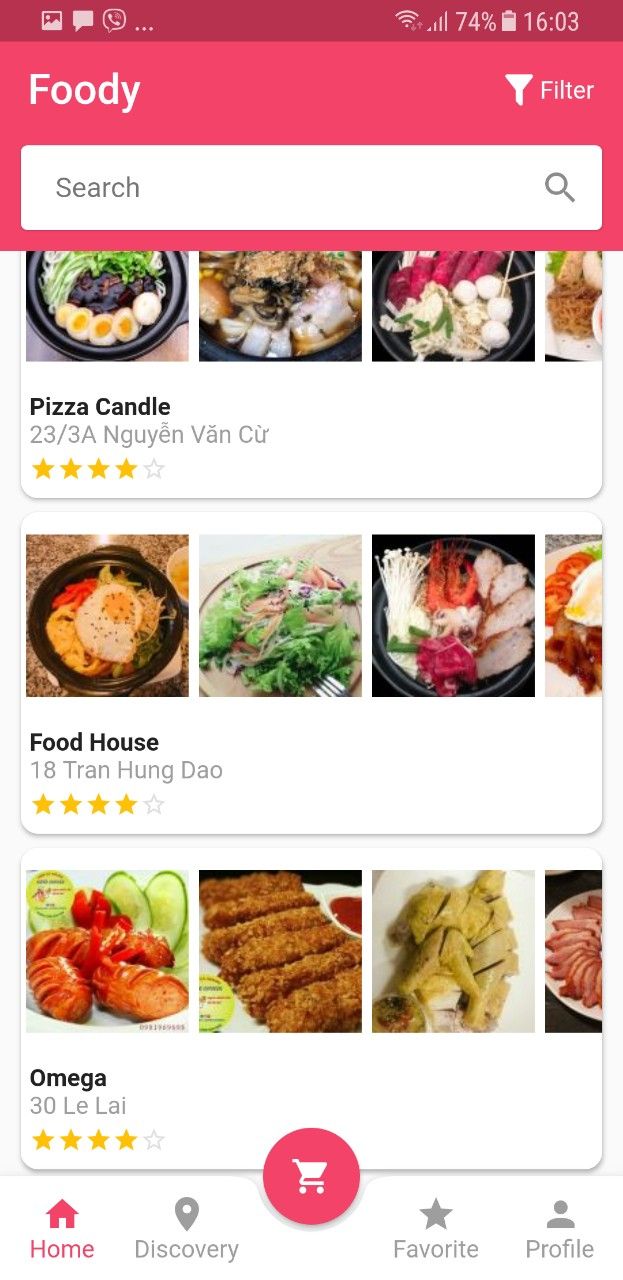Screen dimensions: 623x1280
Task: Go to the Home tab
Action: click(x=62, y=1230)
